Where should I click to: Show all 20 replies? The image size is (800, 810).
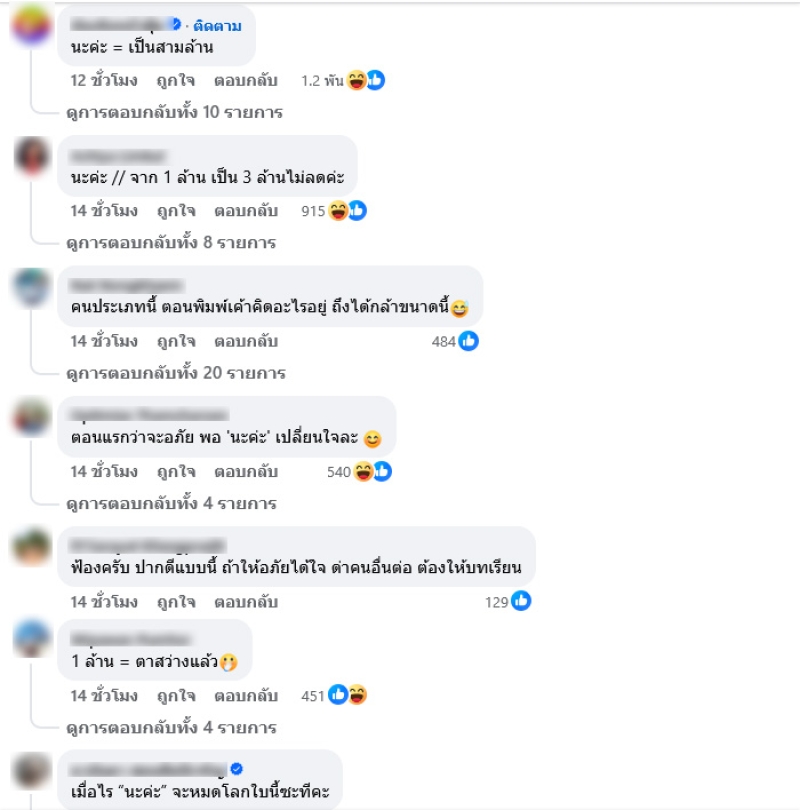[175, 373]
